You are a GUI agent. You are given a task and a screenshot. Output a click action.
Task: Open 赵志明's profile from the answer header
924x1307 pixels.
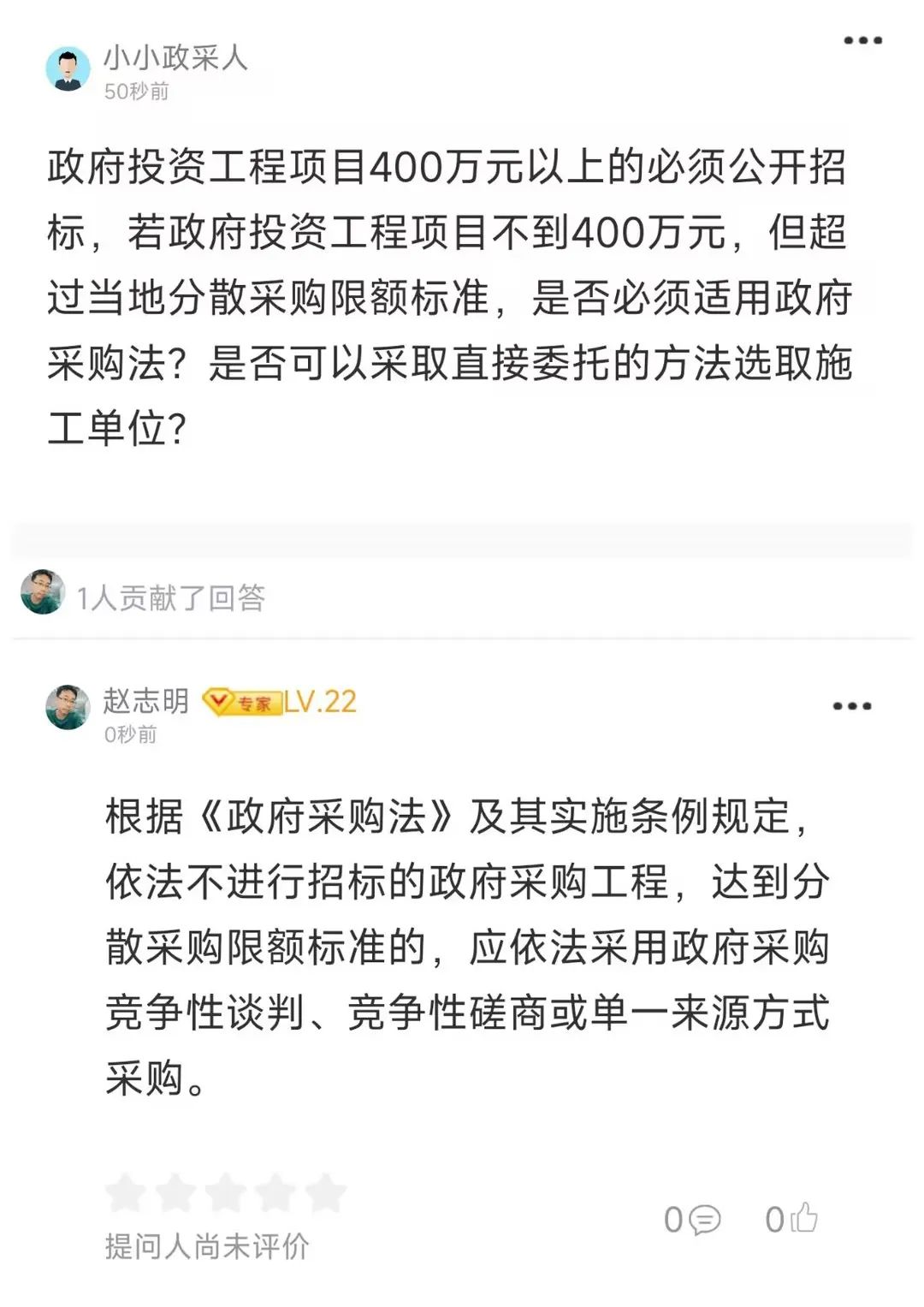point(68,707)
